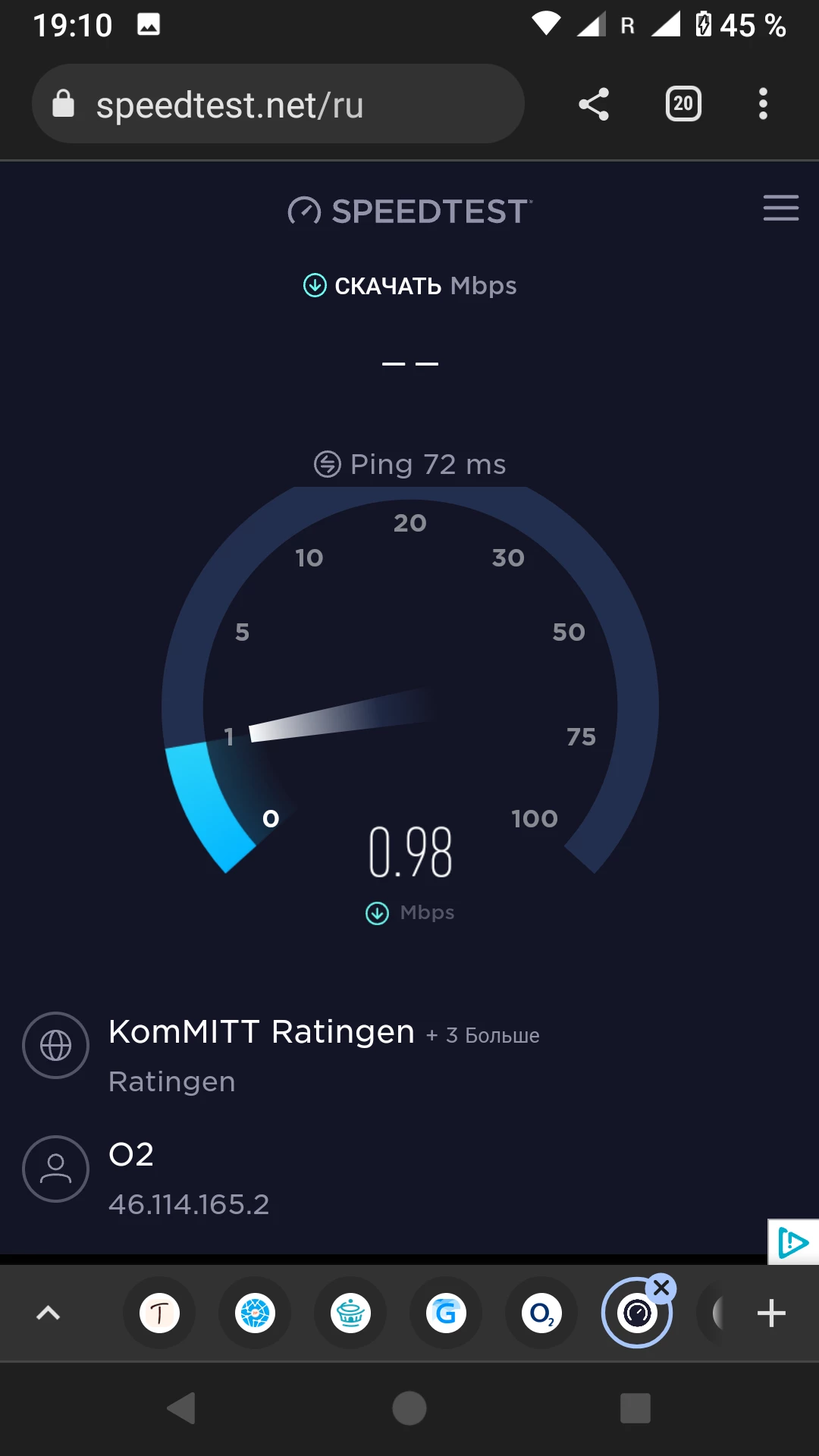
Task: Open the tab switcher showing 20 tabs
Action: point(682,104)
